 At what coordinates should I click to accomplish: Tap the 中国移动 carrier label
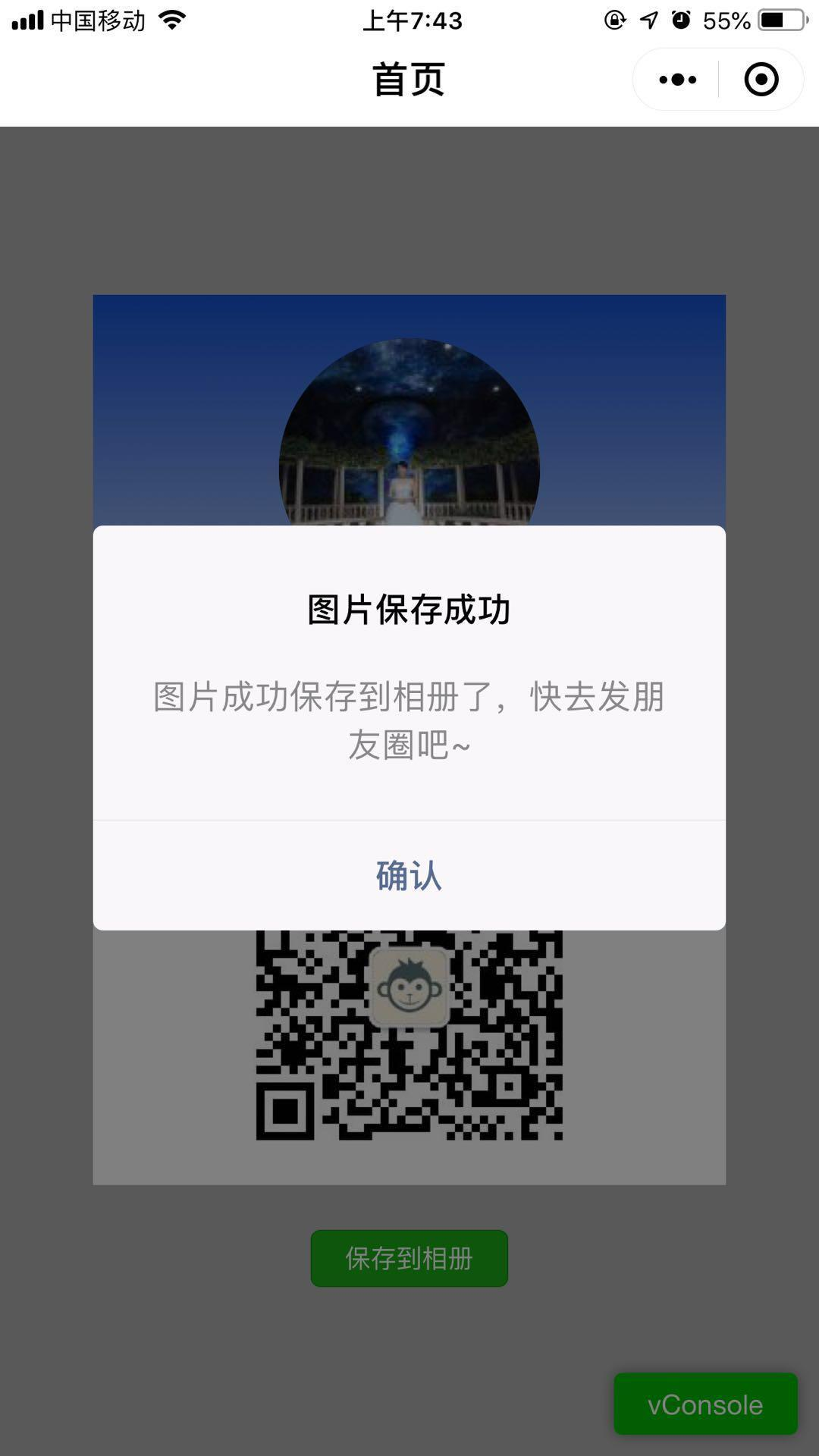[98, 20]
